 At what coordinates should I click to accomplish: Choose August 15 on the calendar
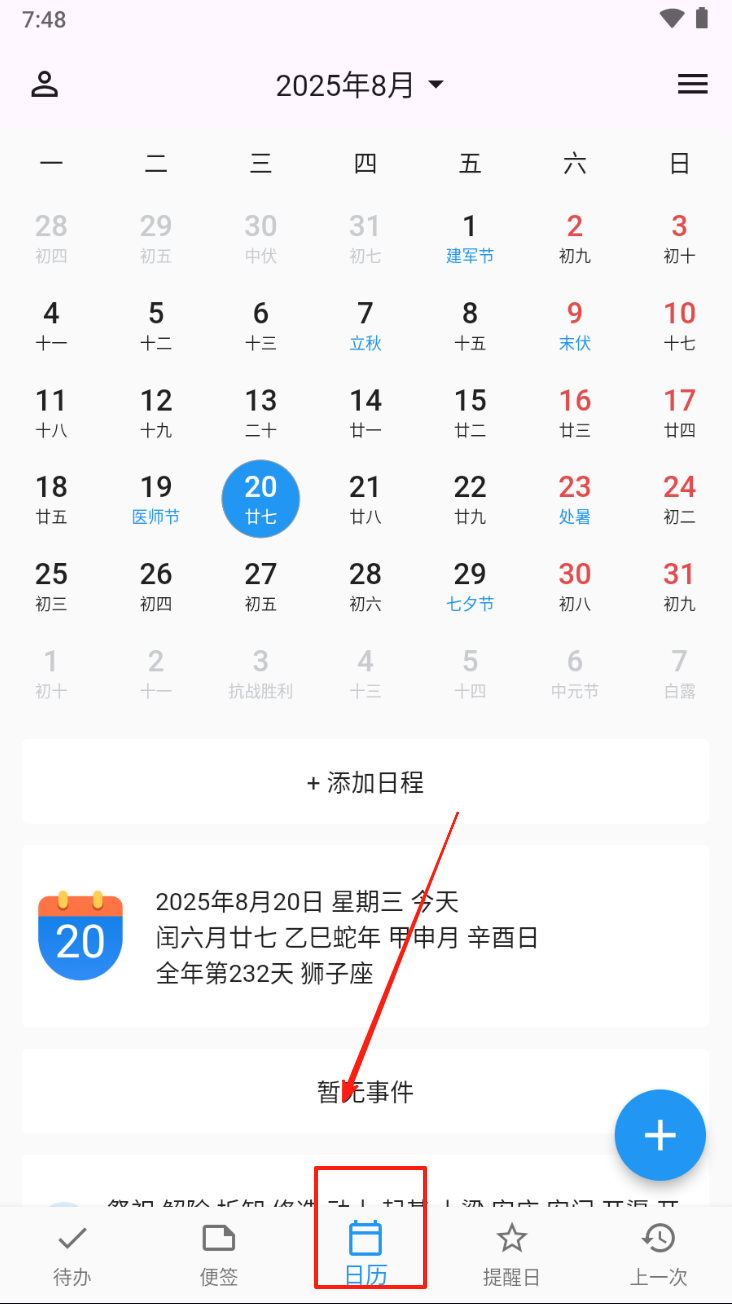pos(470,412)
